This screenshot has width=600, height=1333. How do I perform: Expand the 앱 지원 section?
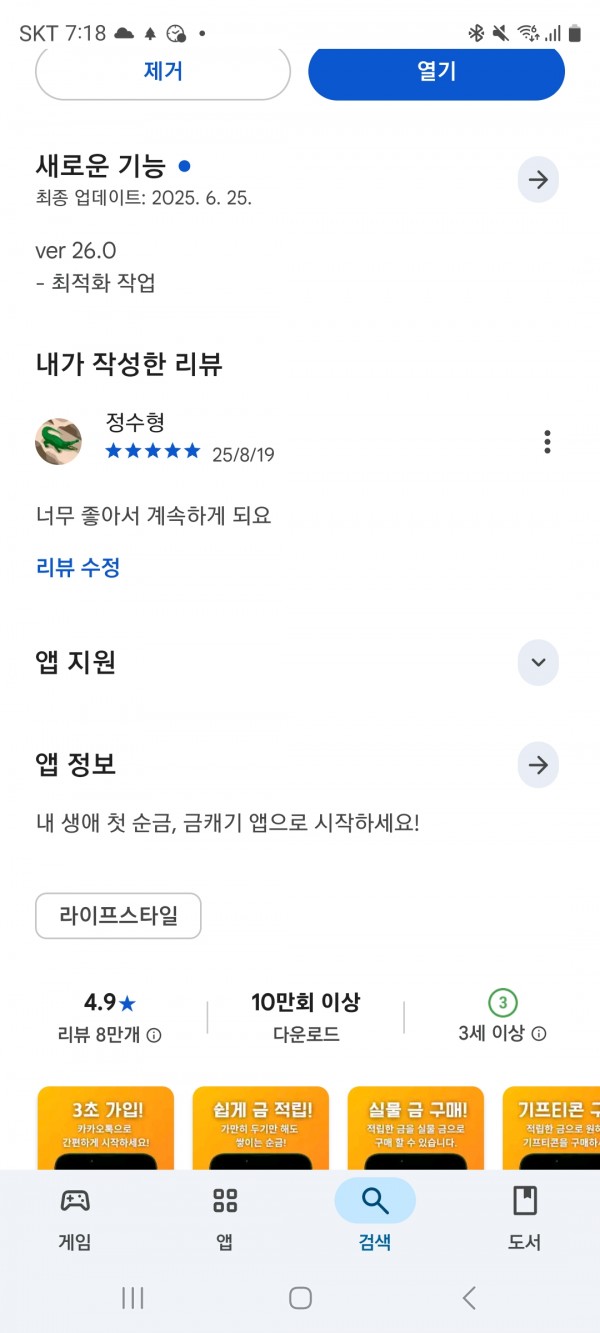tap(538, 662)
